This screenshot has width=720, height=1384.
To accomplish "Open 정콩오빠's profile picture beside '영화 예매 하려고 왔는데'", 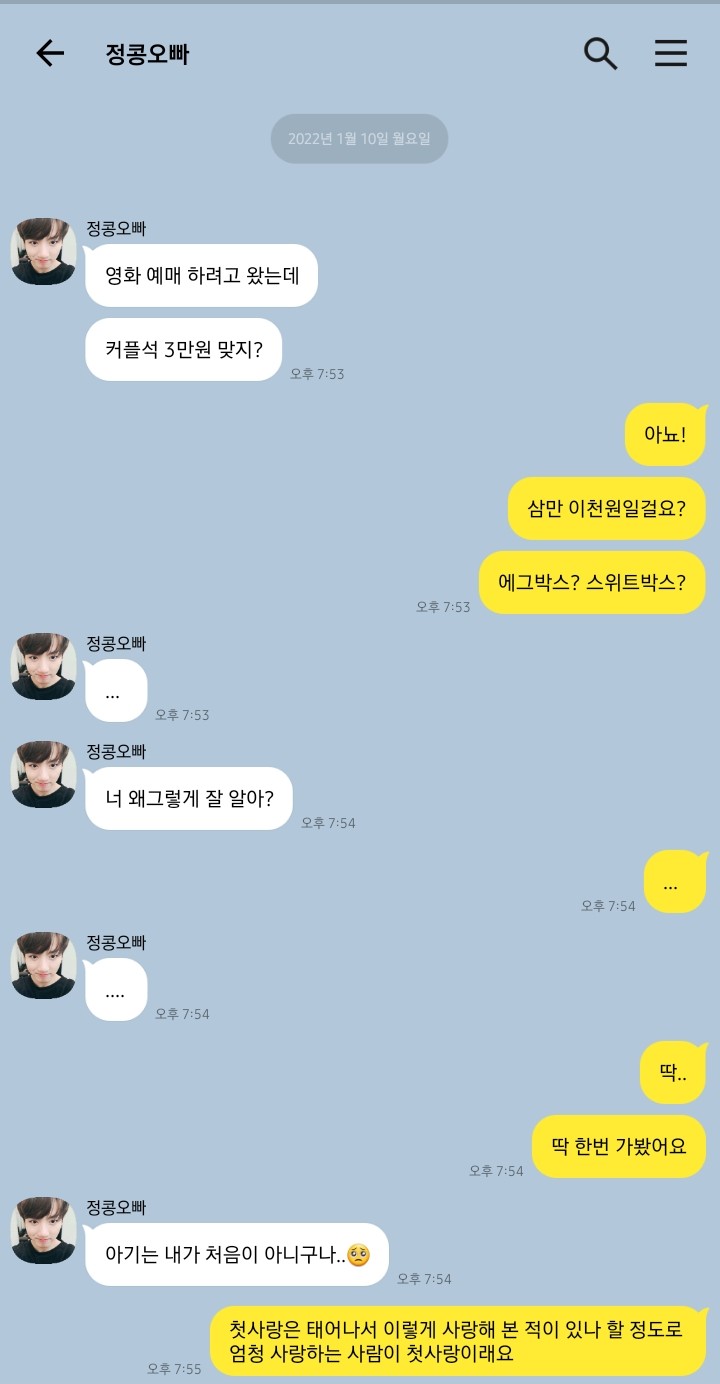I will click(44, 251).
